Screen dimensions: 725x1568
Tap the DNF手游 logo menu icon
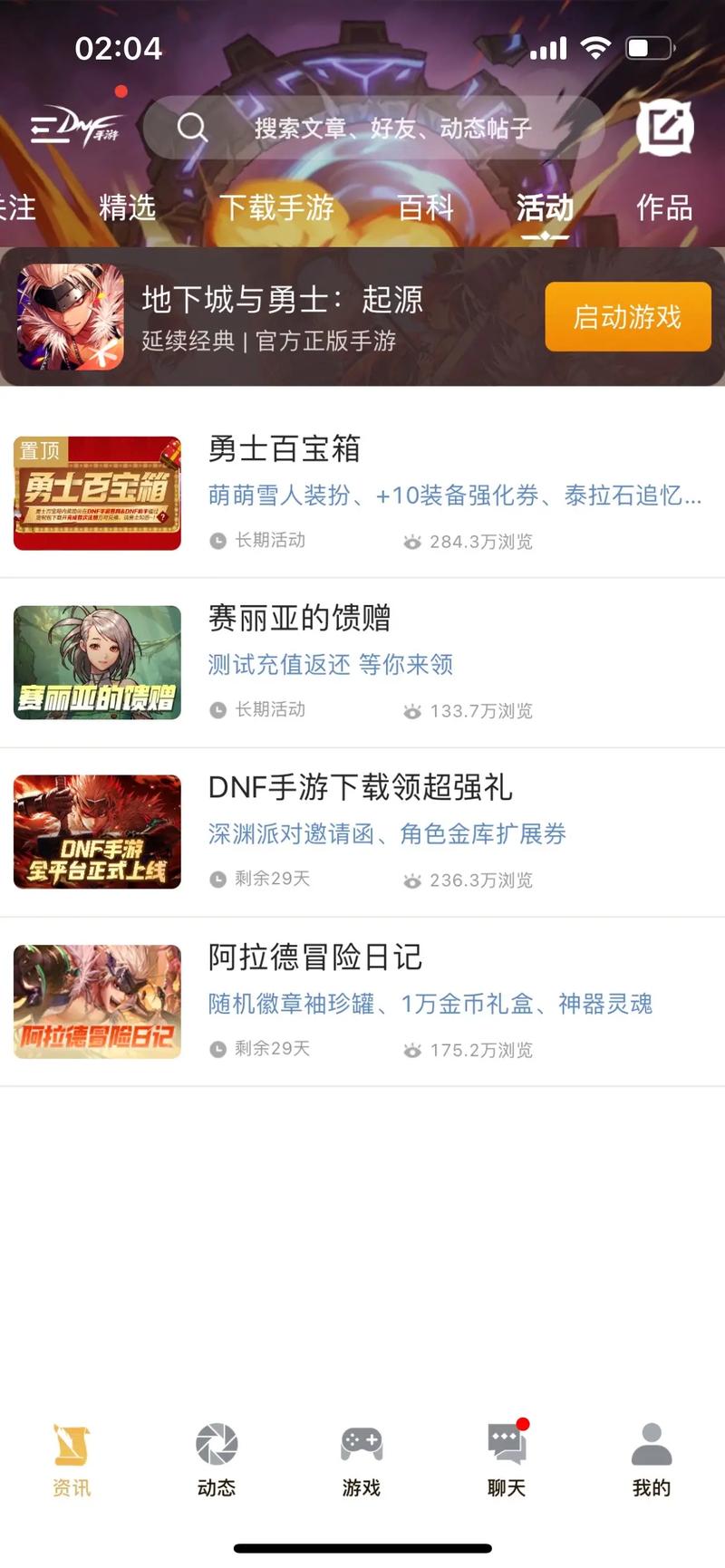(x=74, y=129)
